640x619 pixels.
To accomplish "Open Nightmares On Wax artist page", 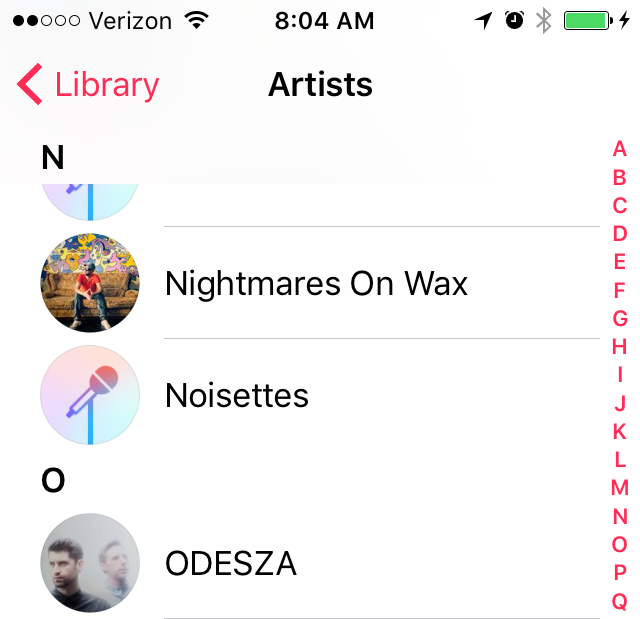I will 316,284.
